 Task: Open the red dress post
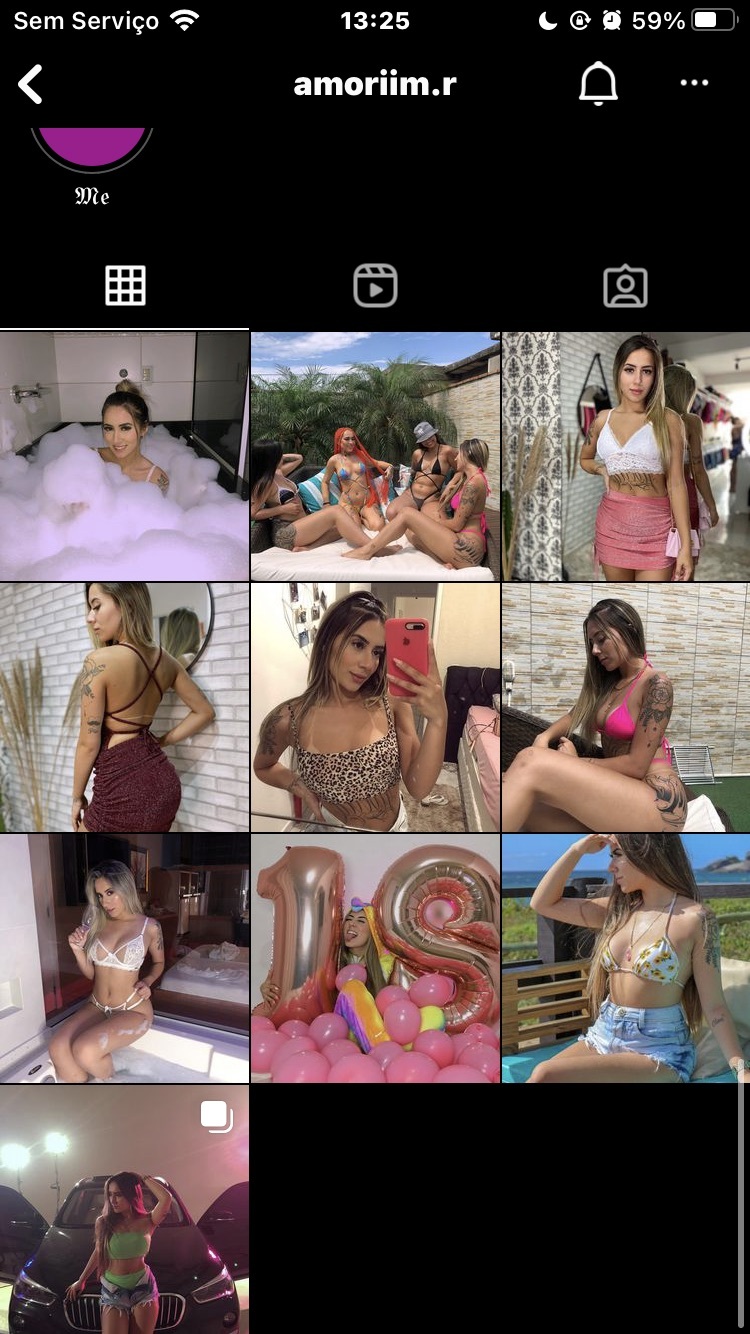[124, 707]
